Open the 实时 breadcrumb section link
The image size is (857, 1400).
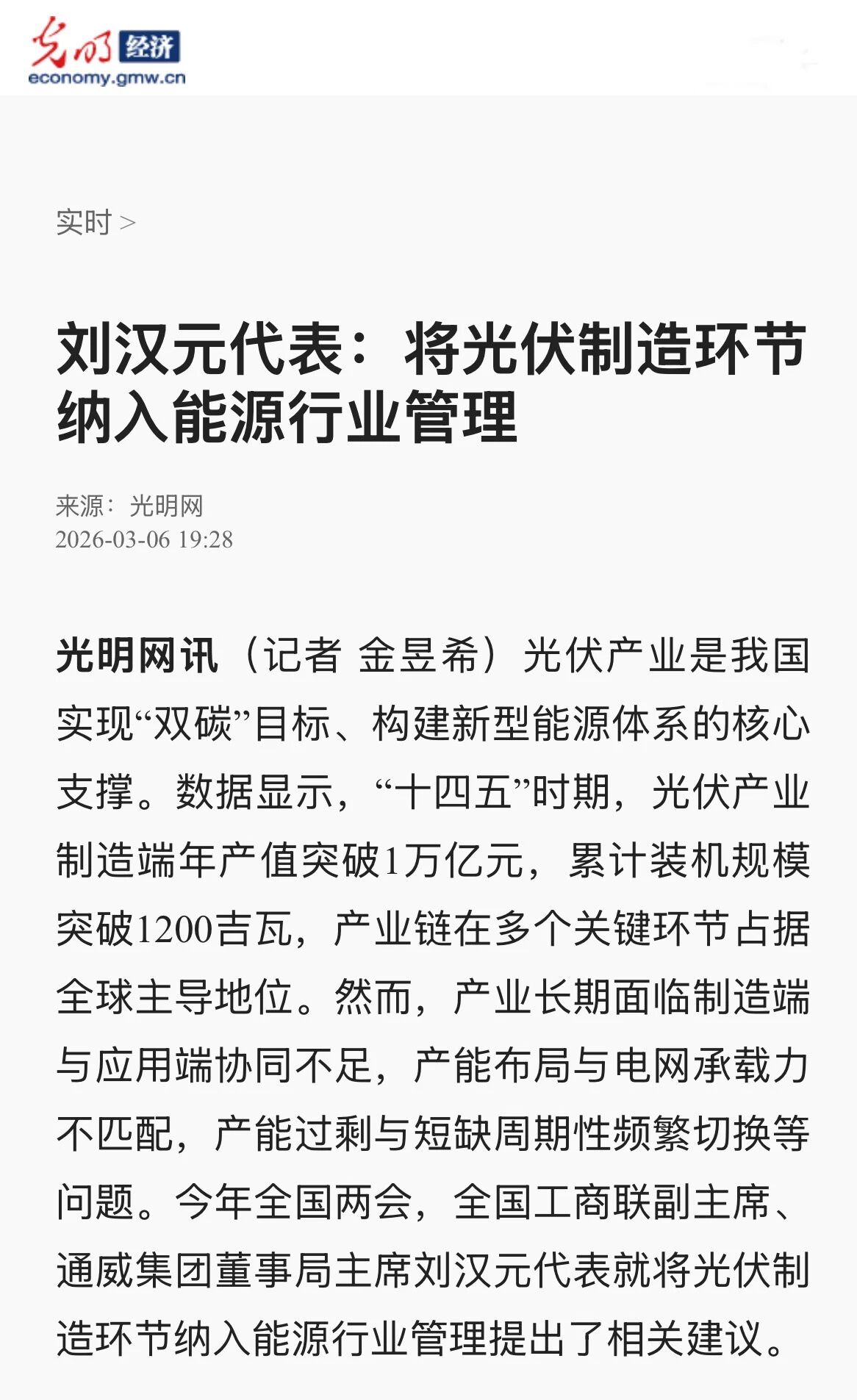[x=84, y=222]
